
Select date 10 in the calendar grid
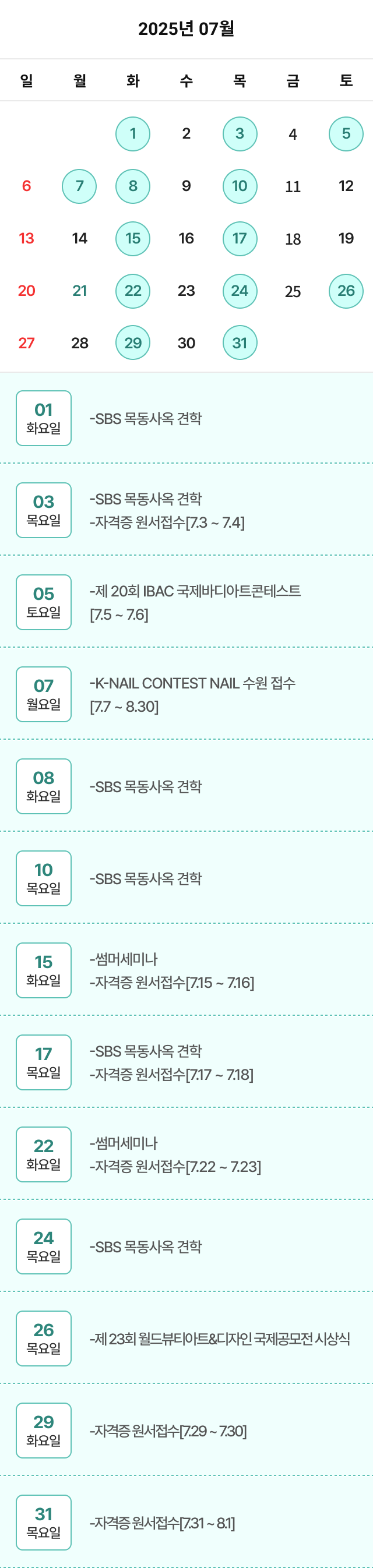pos(240,186)
